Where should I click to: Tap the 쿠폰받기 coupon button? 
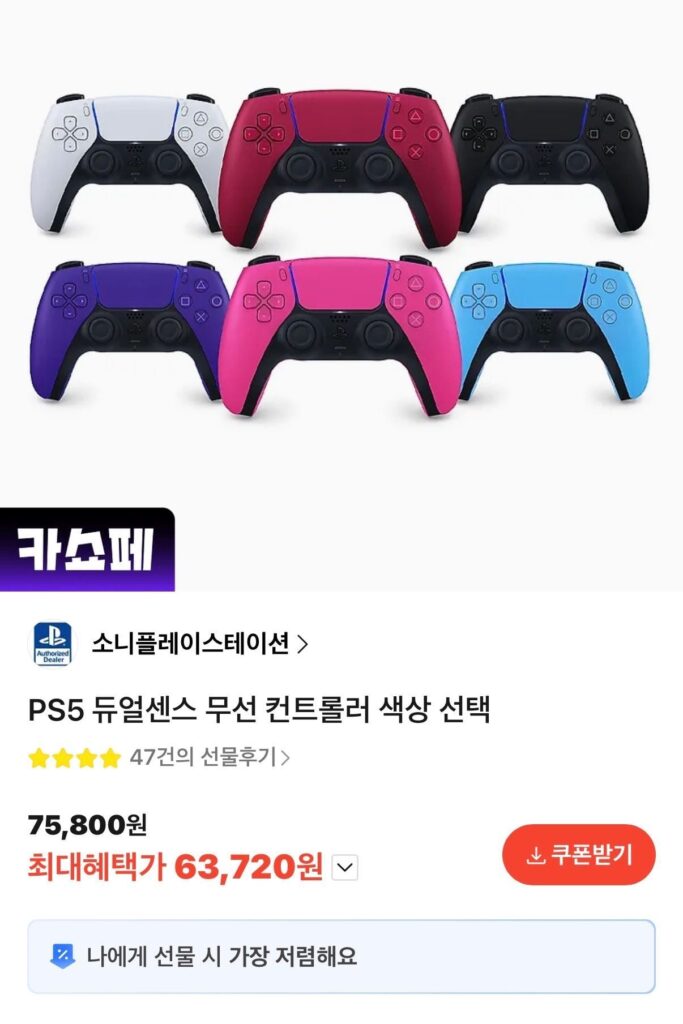[x=578, y=855]
